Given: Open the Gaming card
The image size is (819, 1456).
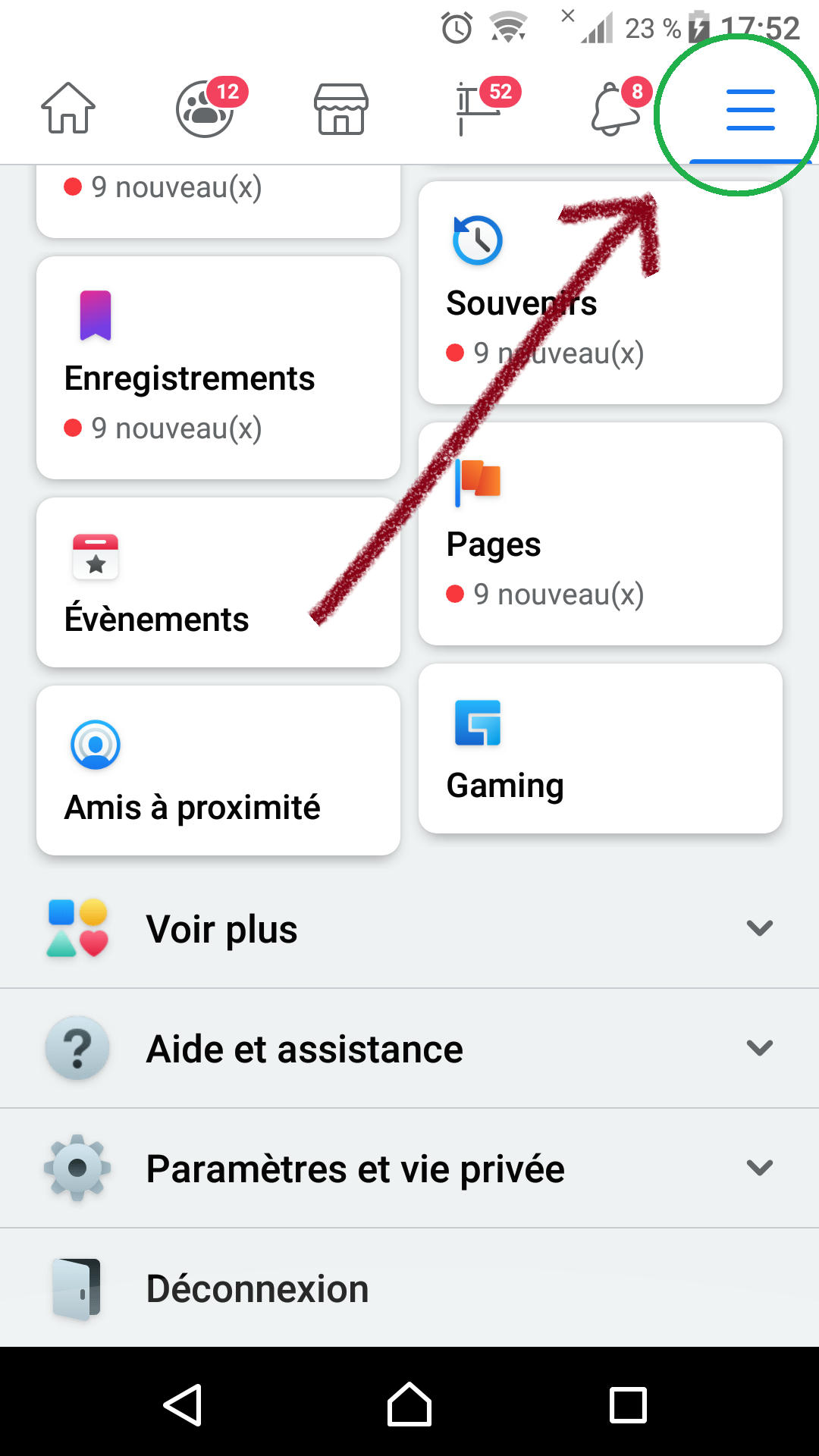Looking at the screenshot, I should pyautogui.click(x=601, y=748).
